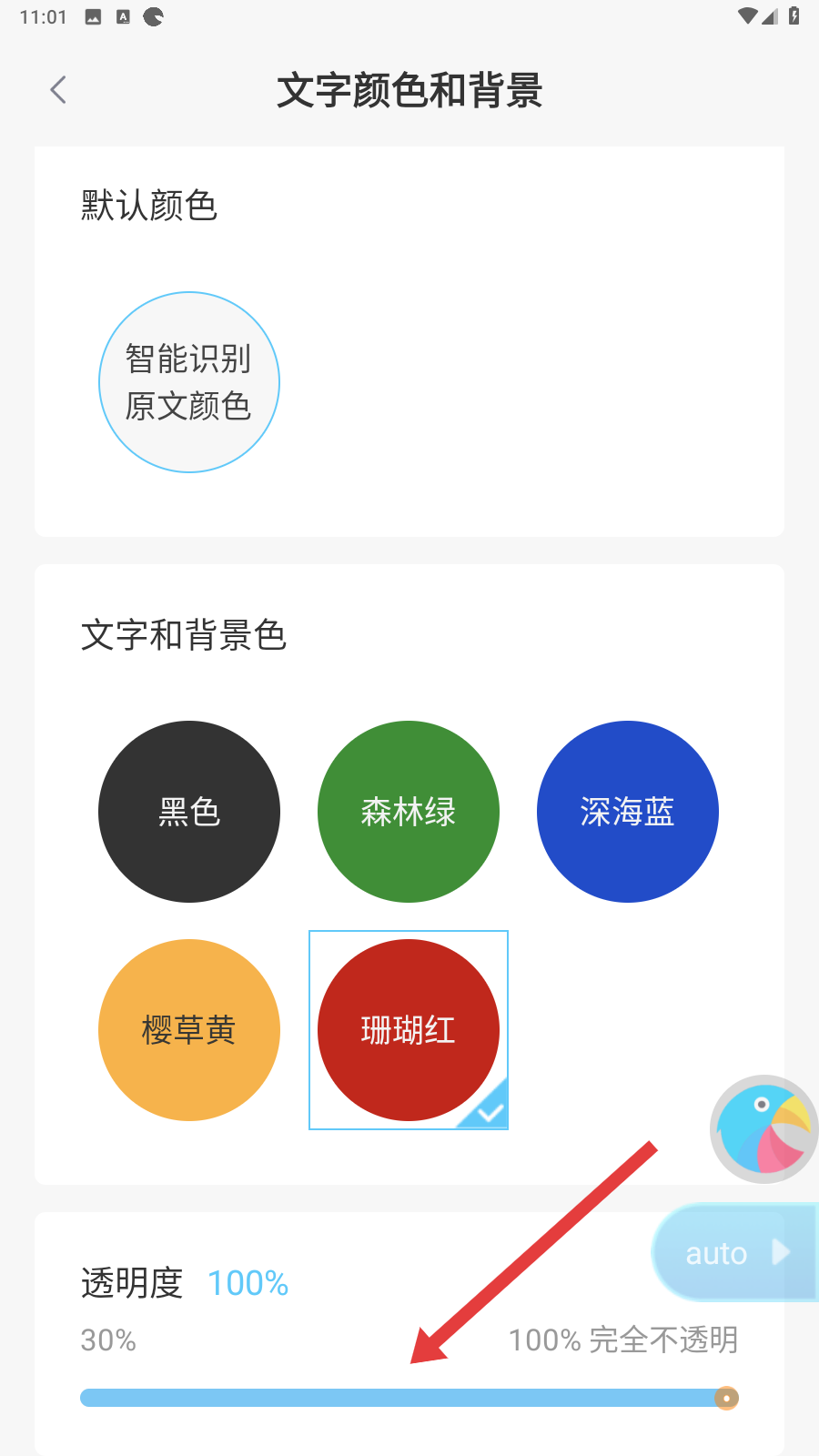The image size is (819, 1456).
Task: Tap the 透明度 slider track
Action: click(x=400, y=1398)
